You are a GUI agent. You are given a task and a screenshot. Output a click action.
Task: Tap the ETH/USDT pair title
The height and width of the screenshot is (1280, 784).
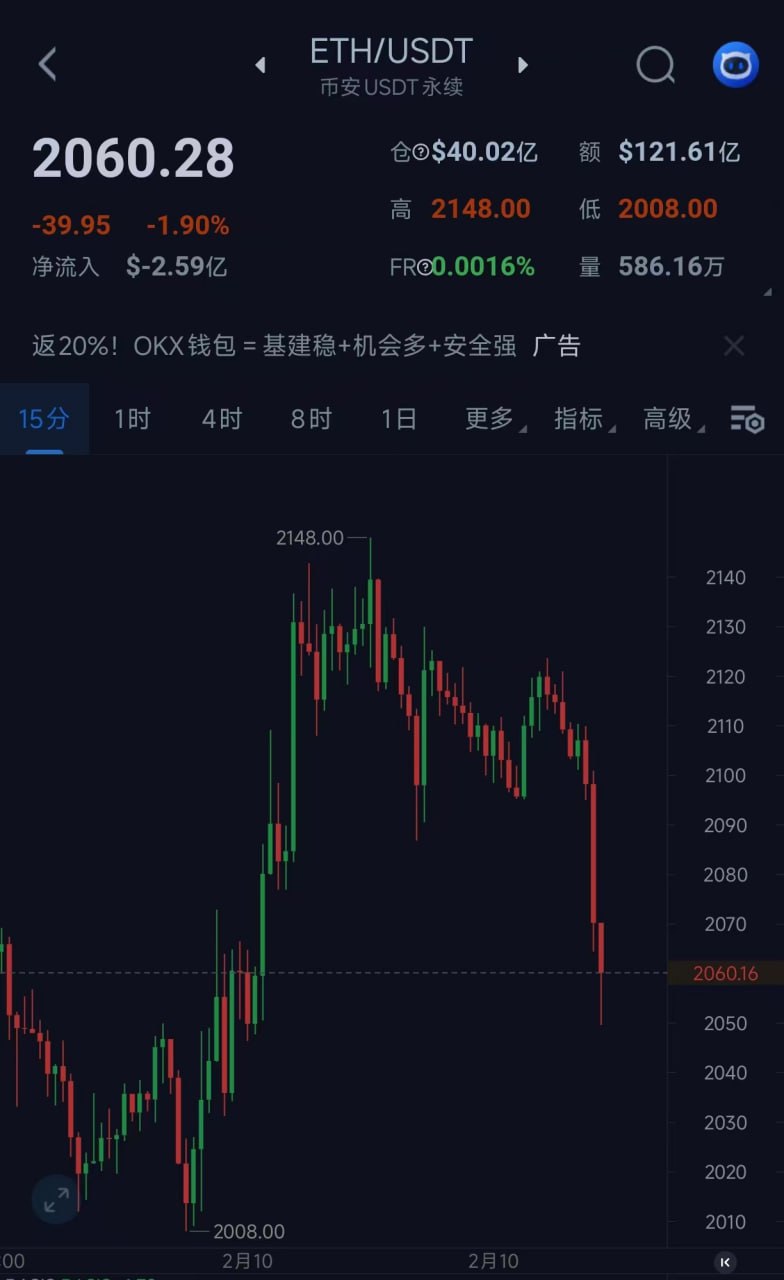click(x=391, y=52)
